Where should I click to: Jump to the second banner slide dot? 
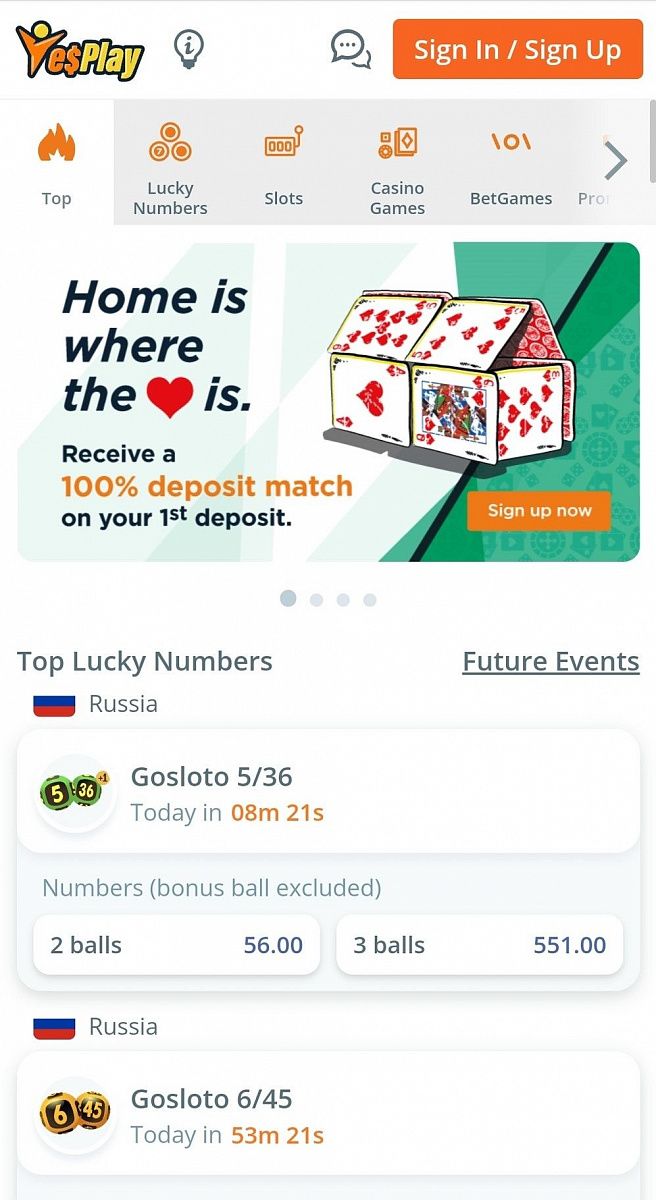316,600
